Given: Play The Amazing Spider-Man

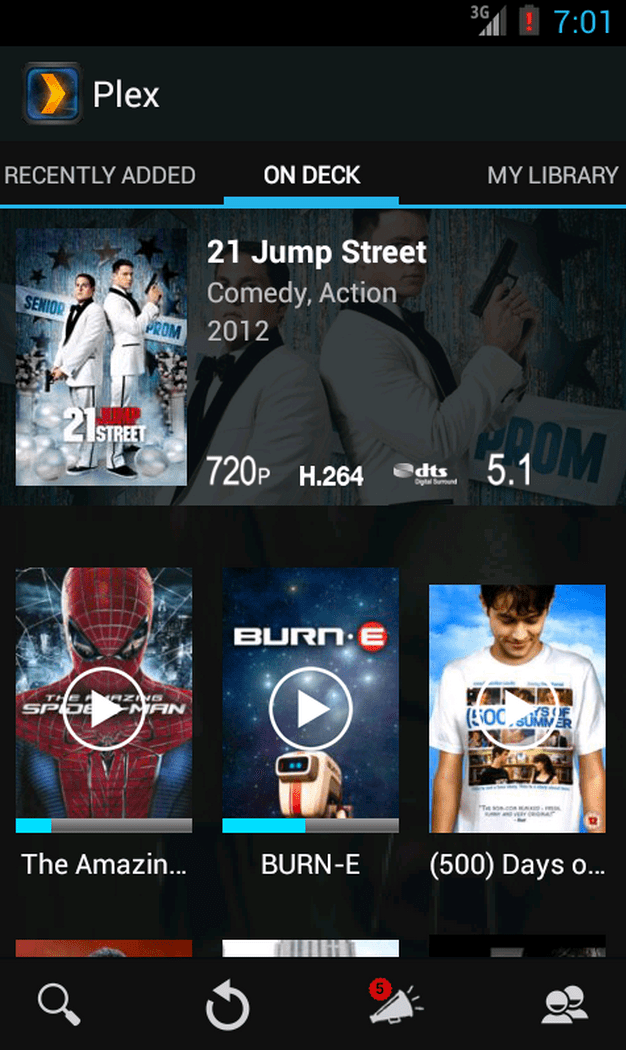Looking at the screenshot, I should (x=103, y=710).
